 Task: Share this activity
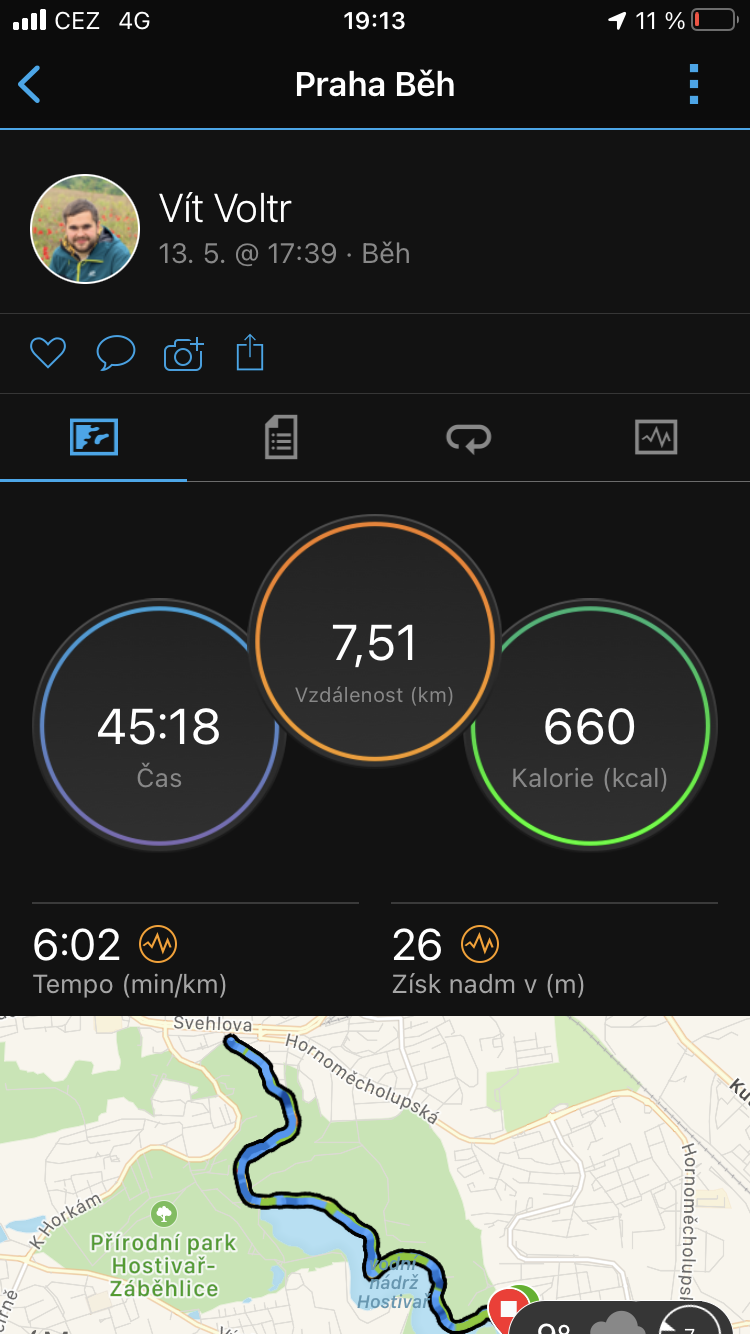(250, 353)
